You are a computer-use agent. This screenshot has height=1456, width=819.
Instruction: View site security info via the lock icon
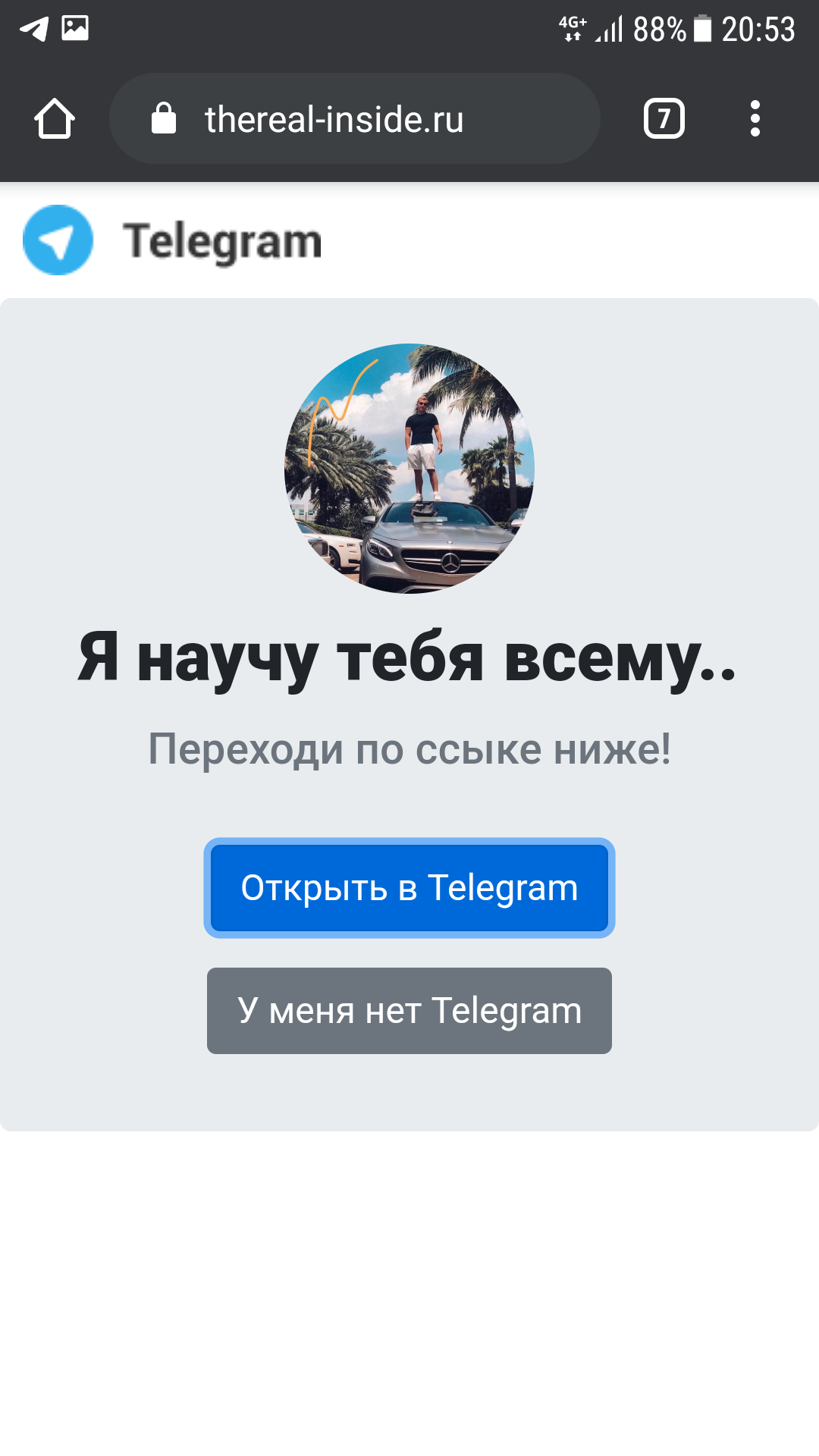coord(164,118)
